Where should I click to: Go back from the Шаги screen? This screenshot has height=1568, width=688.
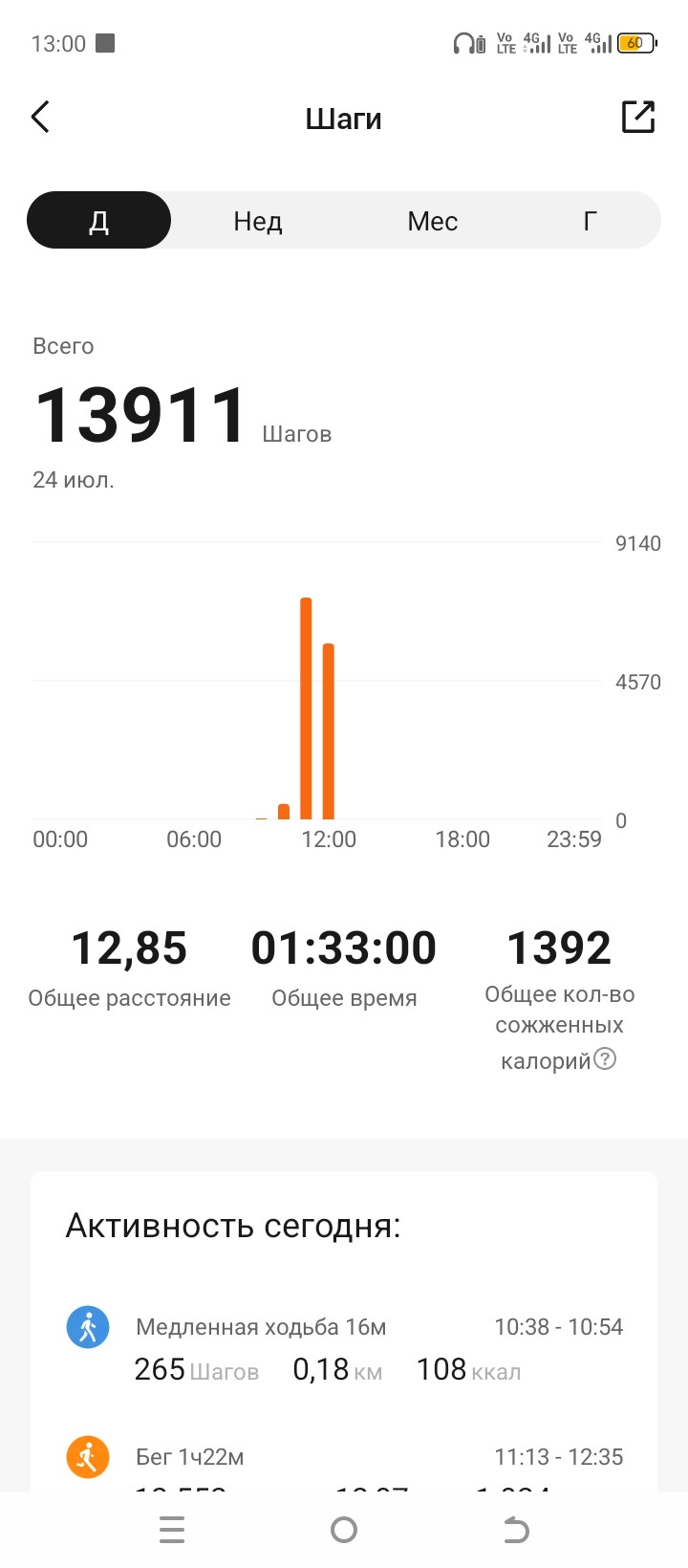click(40, 118)
